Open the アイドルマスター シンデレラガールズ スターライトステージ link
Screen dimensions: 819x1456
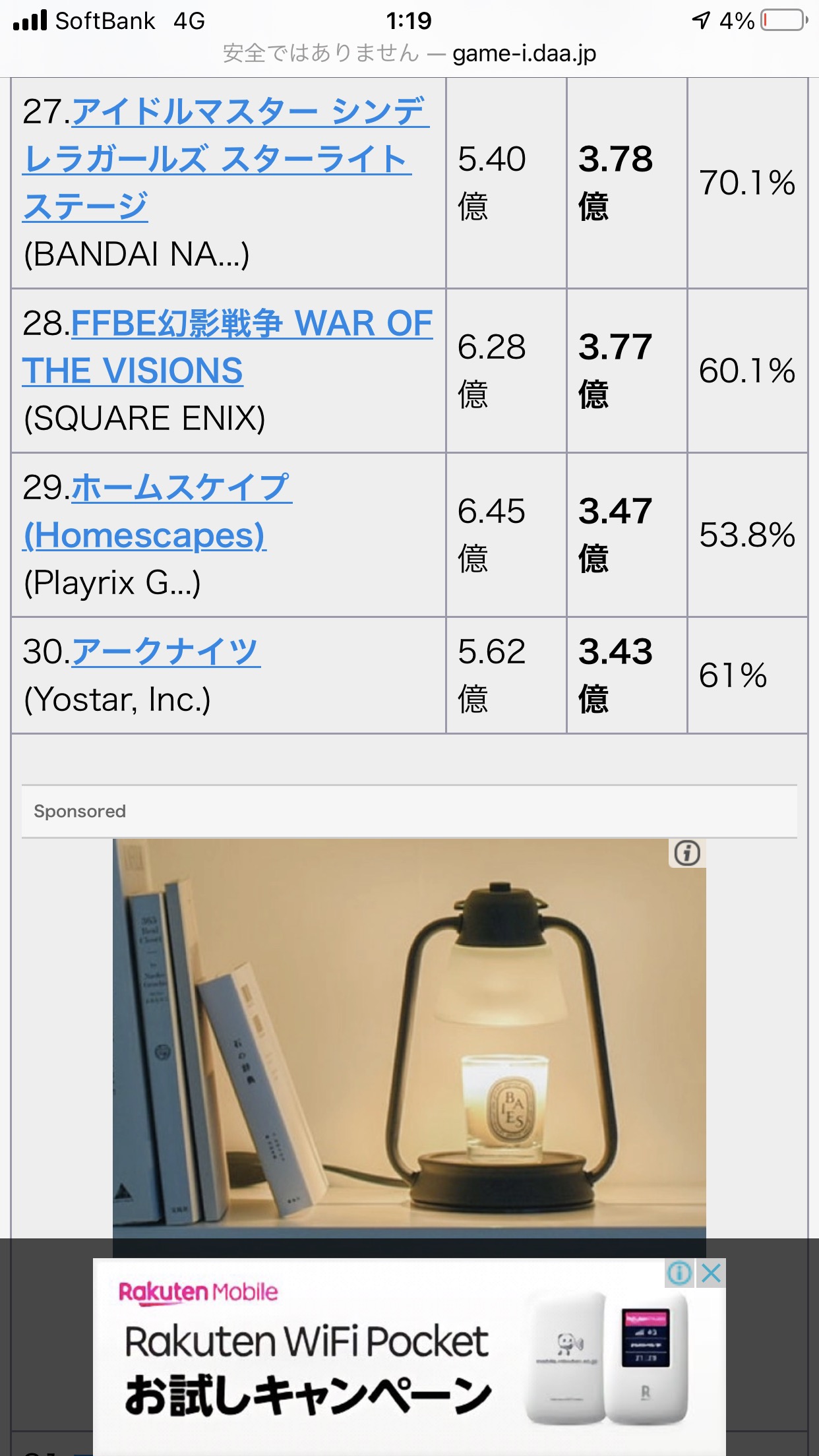click(x=226, y=159)
